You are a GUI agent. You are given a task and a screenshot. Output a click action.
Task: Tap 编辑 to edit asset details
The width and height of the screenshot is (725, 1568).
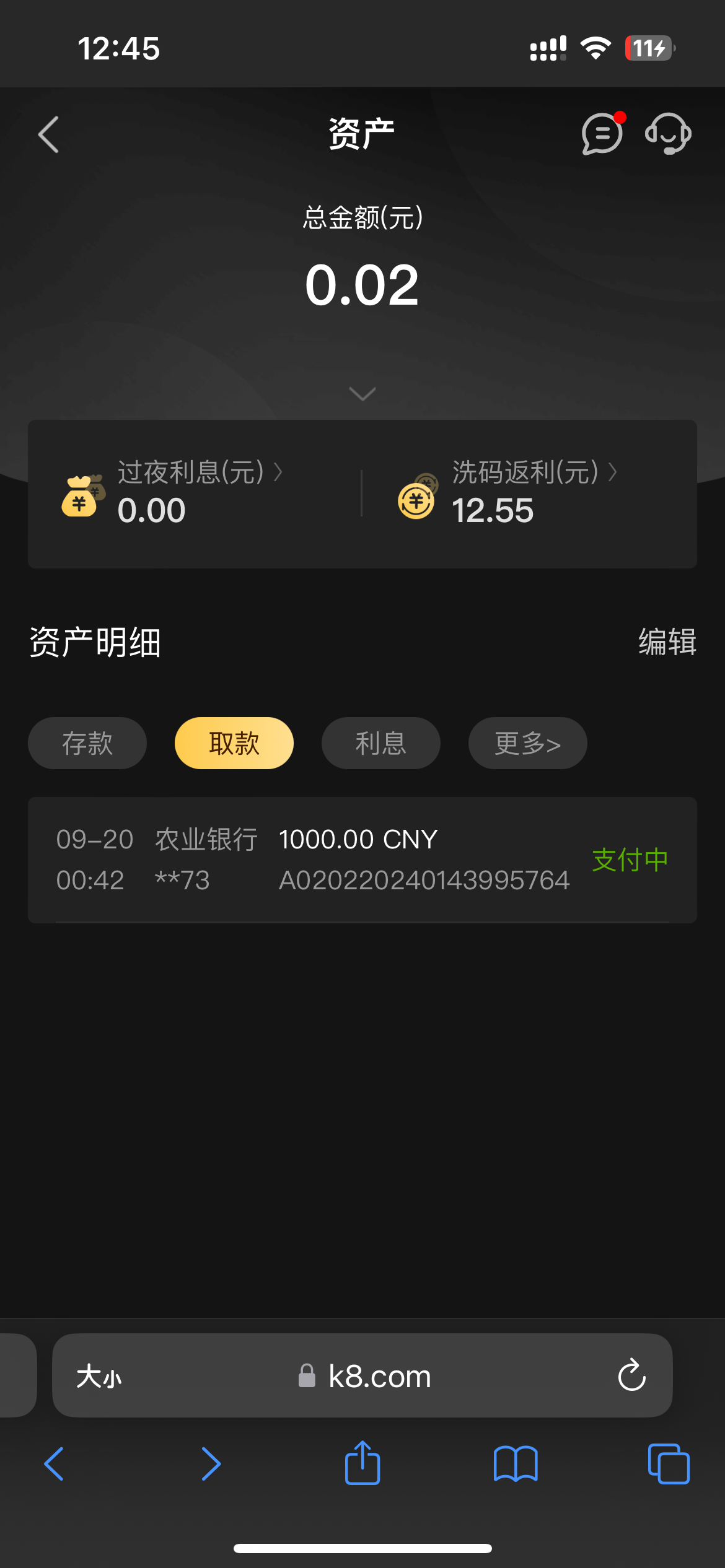click(667, 642)
